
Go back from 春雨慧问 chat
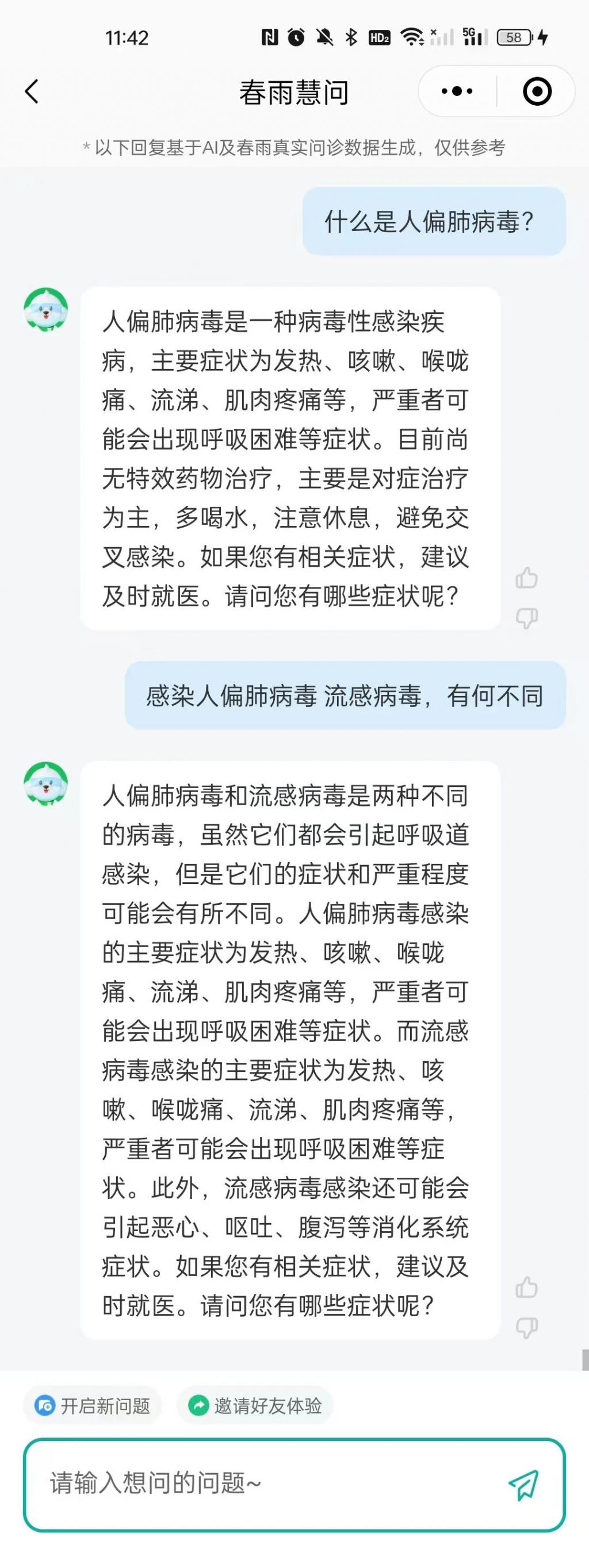(x=32, y=92)
